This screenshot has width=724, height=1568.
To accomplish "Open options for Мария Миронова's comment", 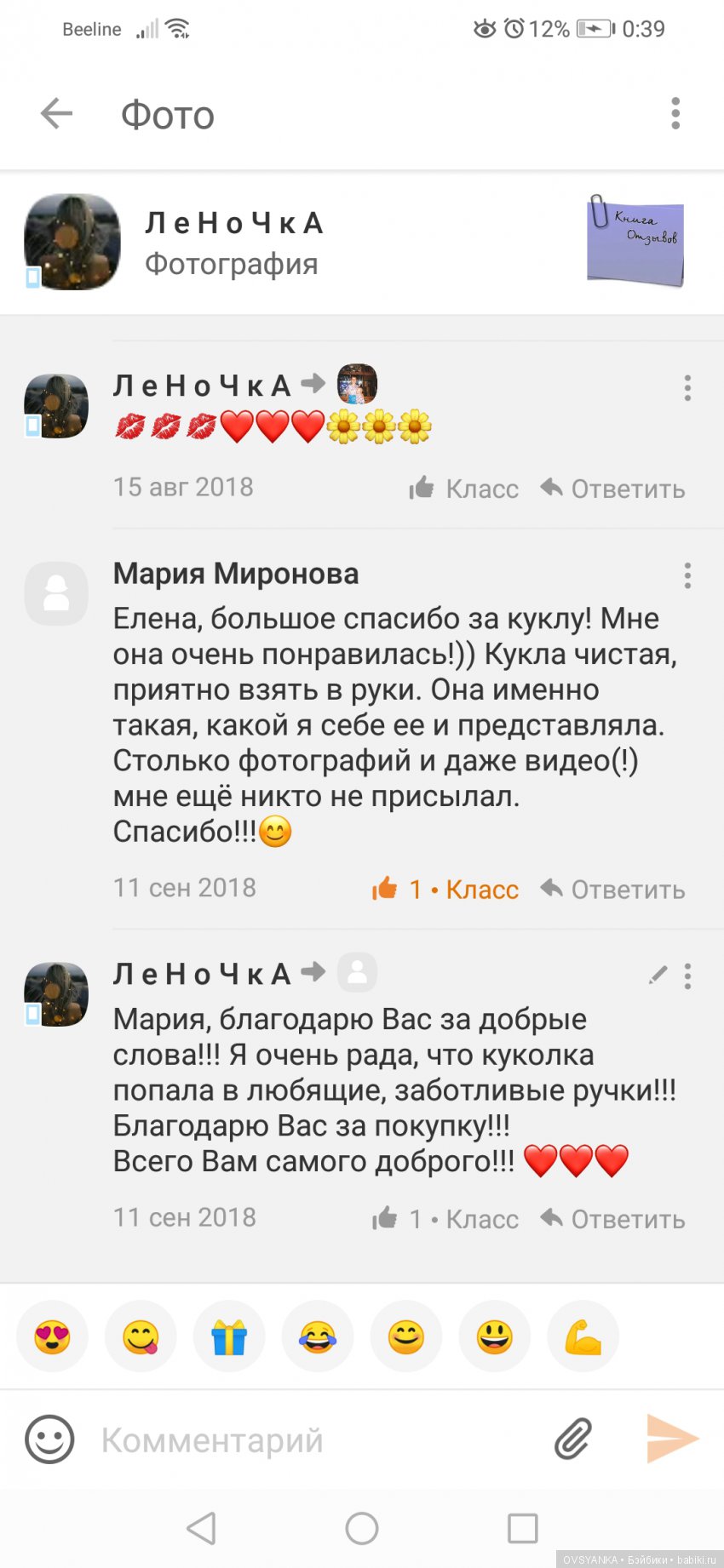I will click(x=687, y=576).
